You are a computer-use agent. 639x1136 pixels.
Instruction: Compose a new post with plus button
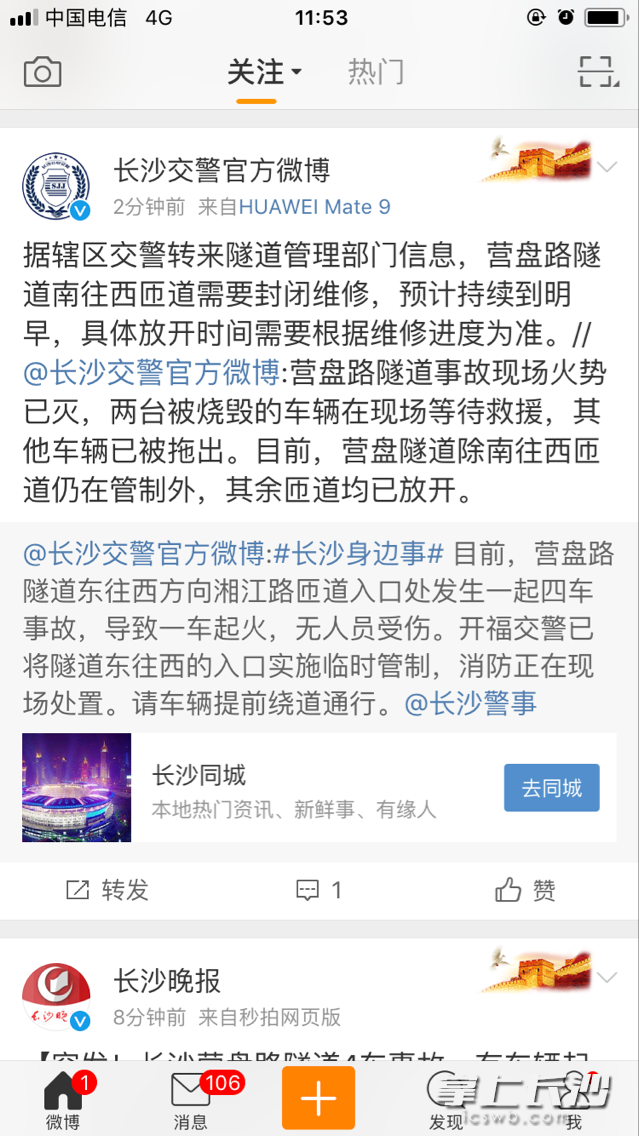pos(318,1098)
